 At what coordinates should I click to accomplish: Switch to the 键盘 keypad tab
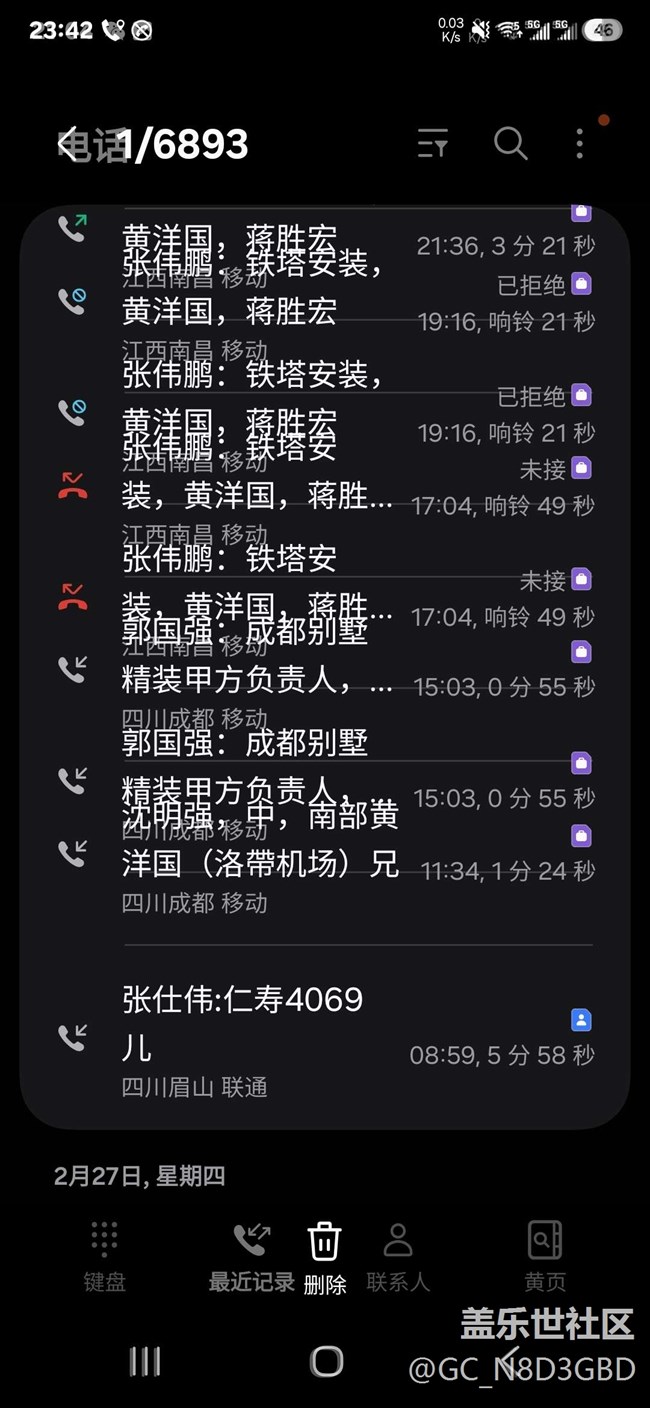click(104, 1256)
